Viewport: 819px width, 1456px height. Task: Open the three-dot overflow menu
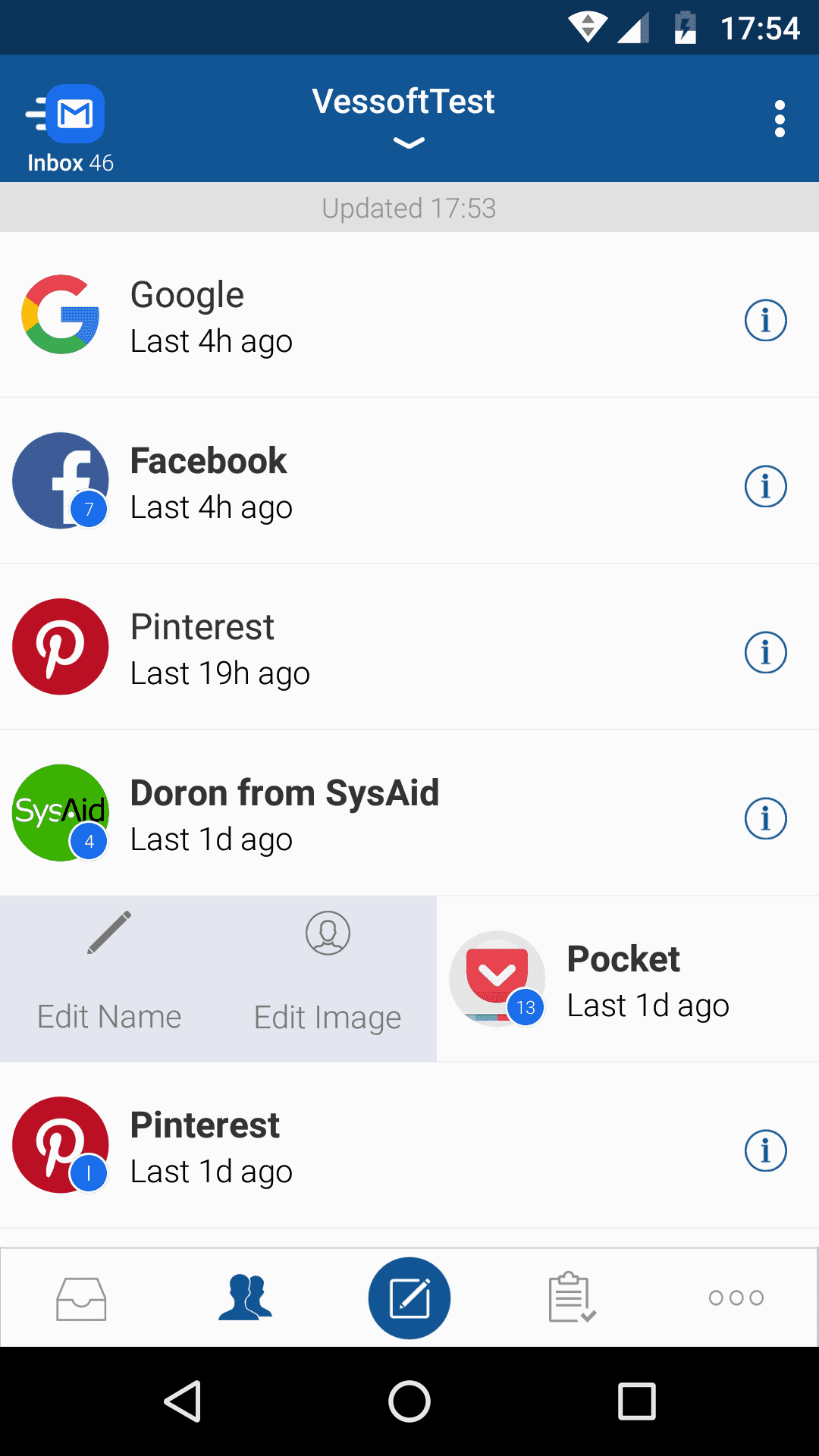point(780,119)
